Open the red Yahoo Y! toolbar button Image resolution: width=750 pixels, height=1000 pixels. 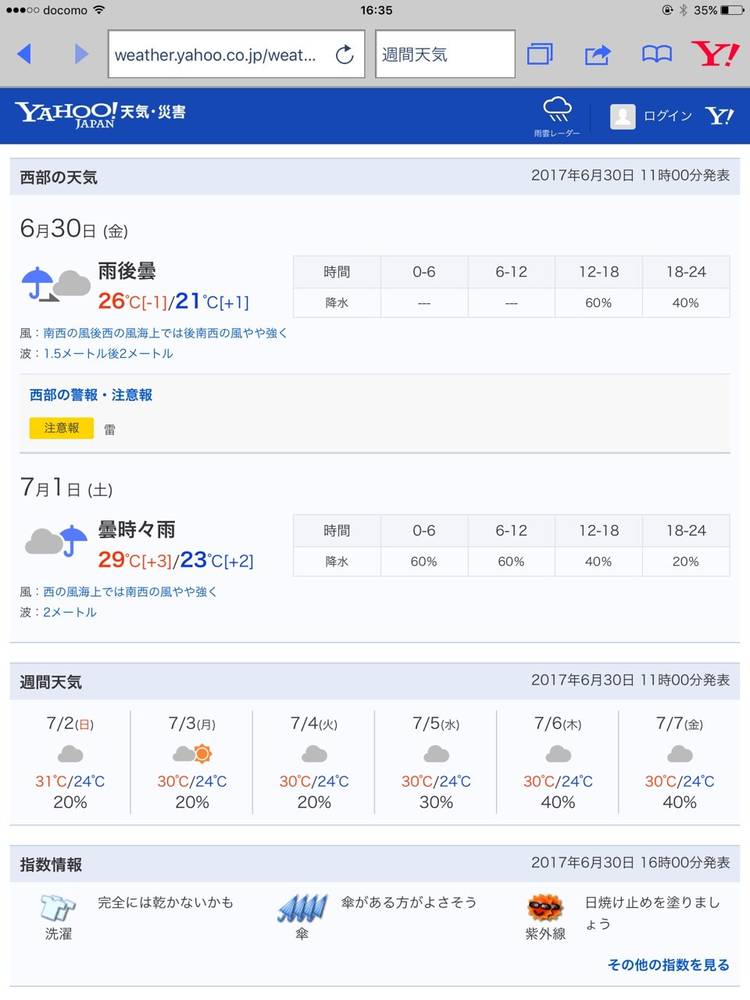point(715,54)
